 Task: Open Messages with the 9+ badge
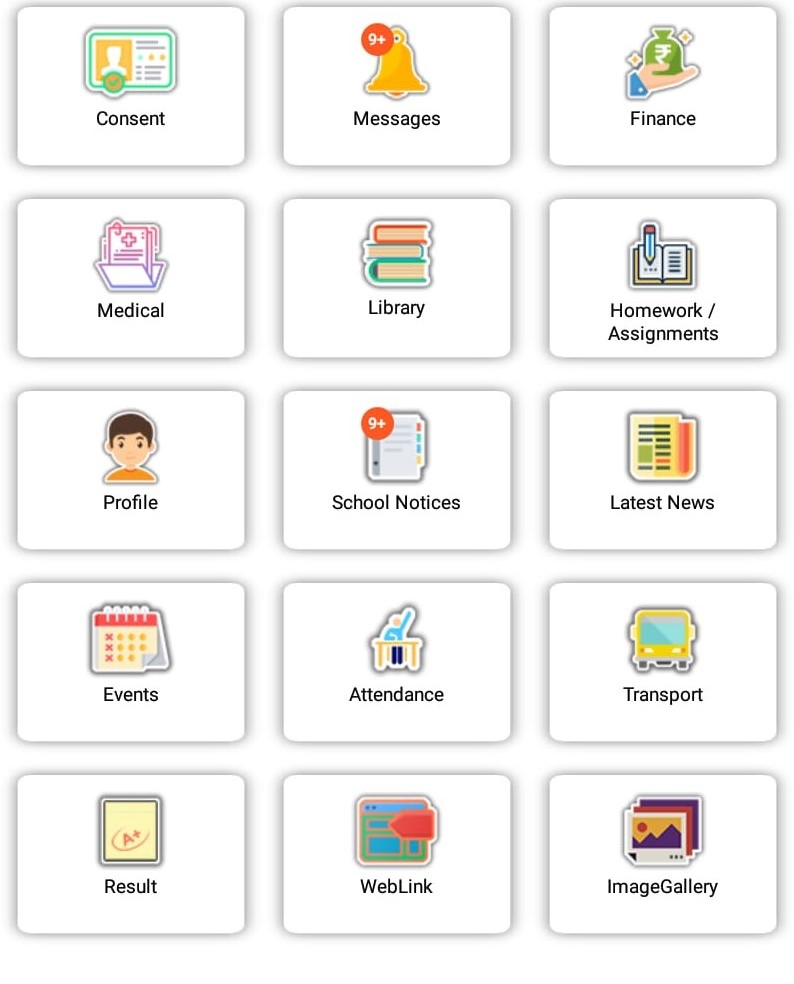397,86
